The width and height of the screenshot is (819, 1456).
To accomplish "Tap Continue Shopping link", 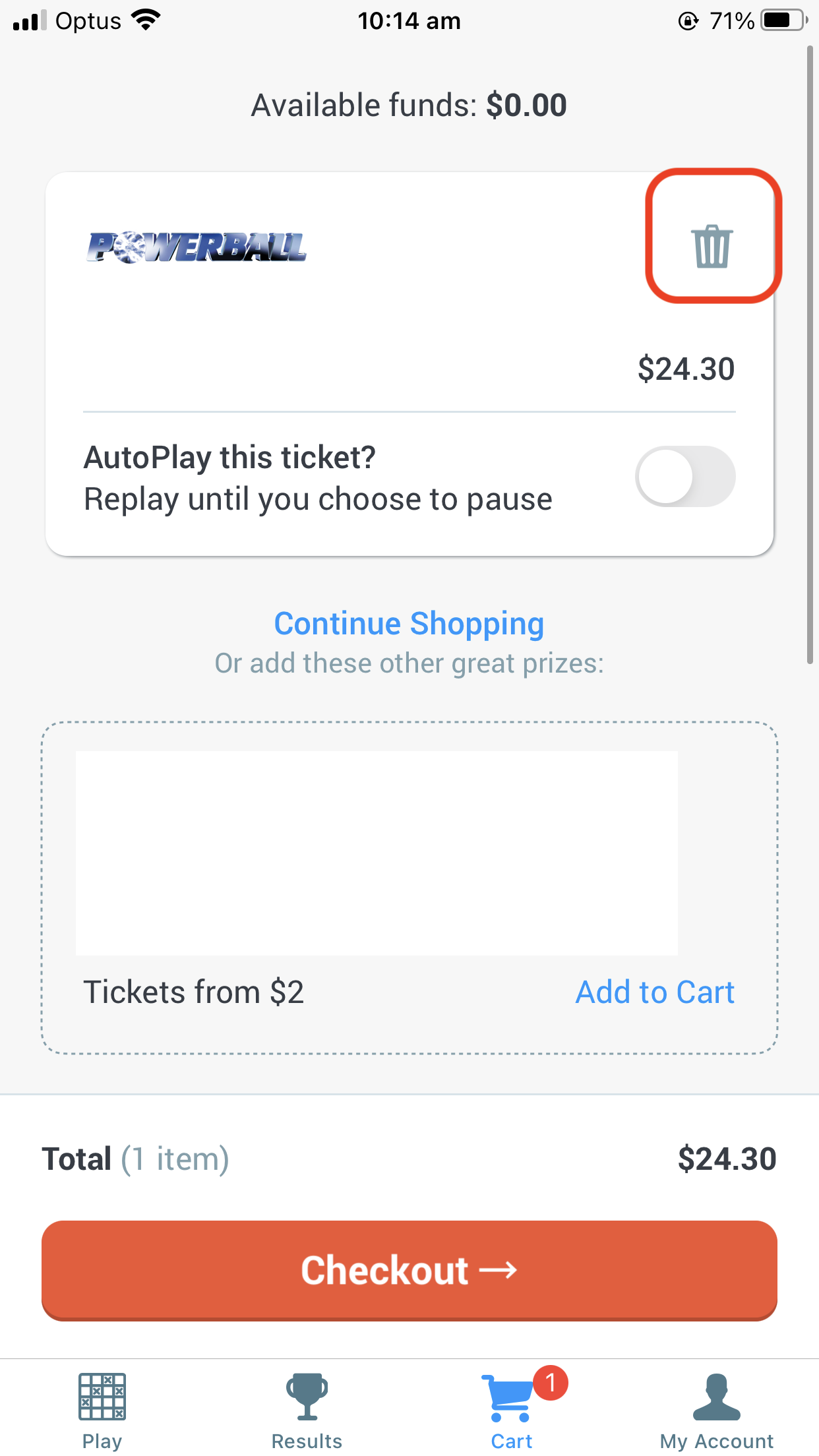I will click(409, 624).
